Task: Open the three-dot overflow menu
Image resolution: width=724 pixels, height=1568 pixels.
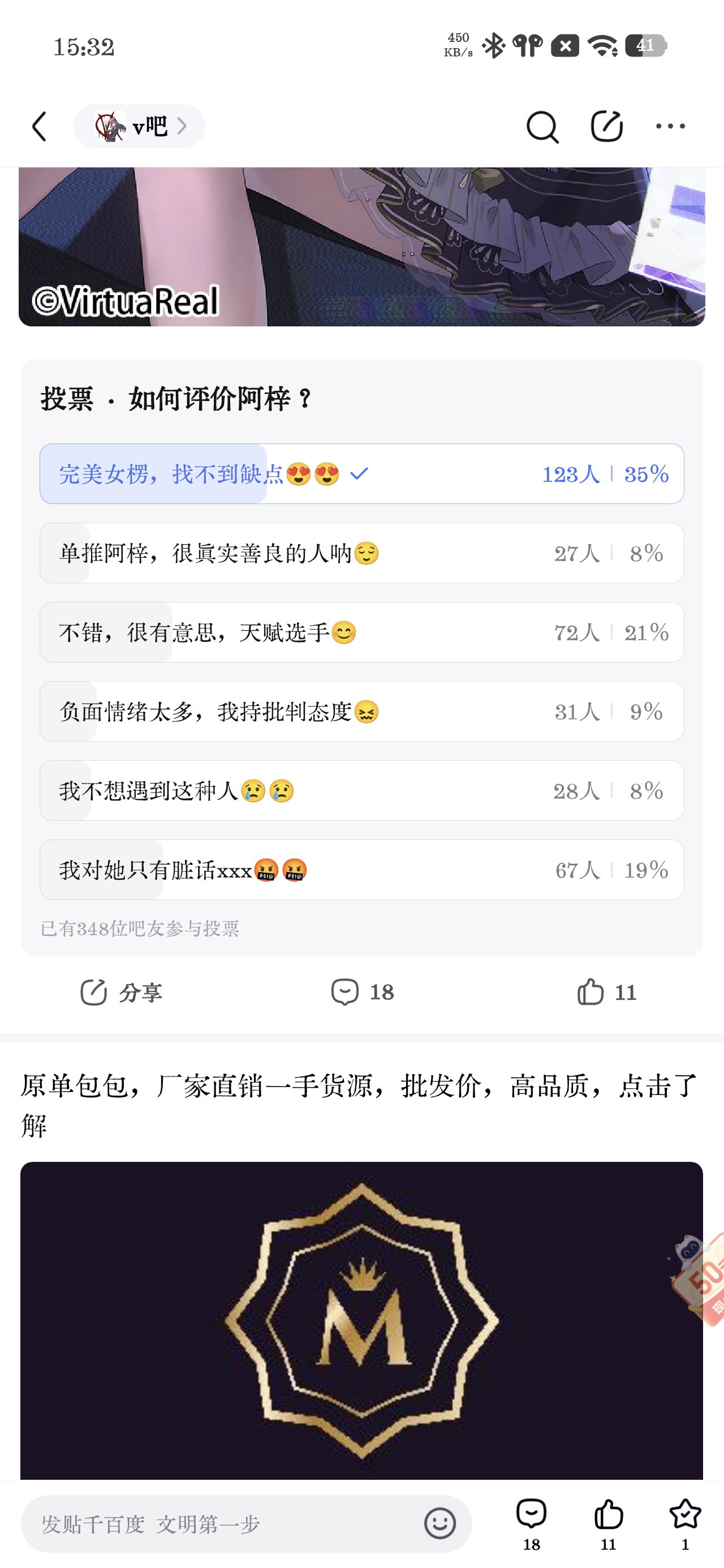Action: 670,127
